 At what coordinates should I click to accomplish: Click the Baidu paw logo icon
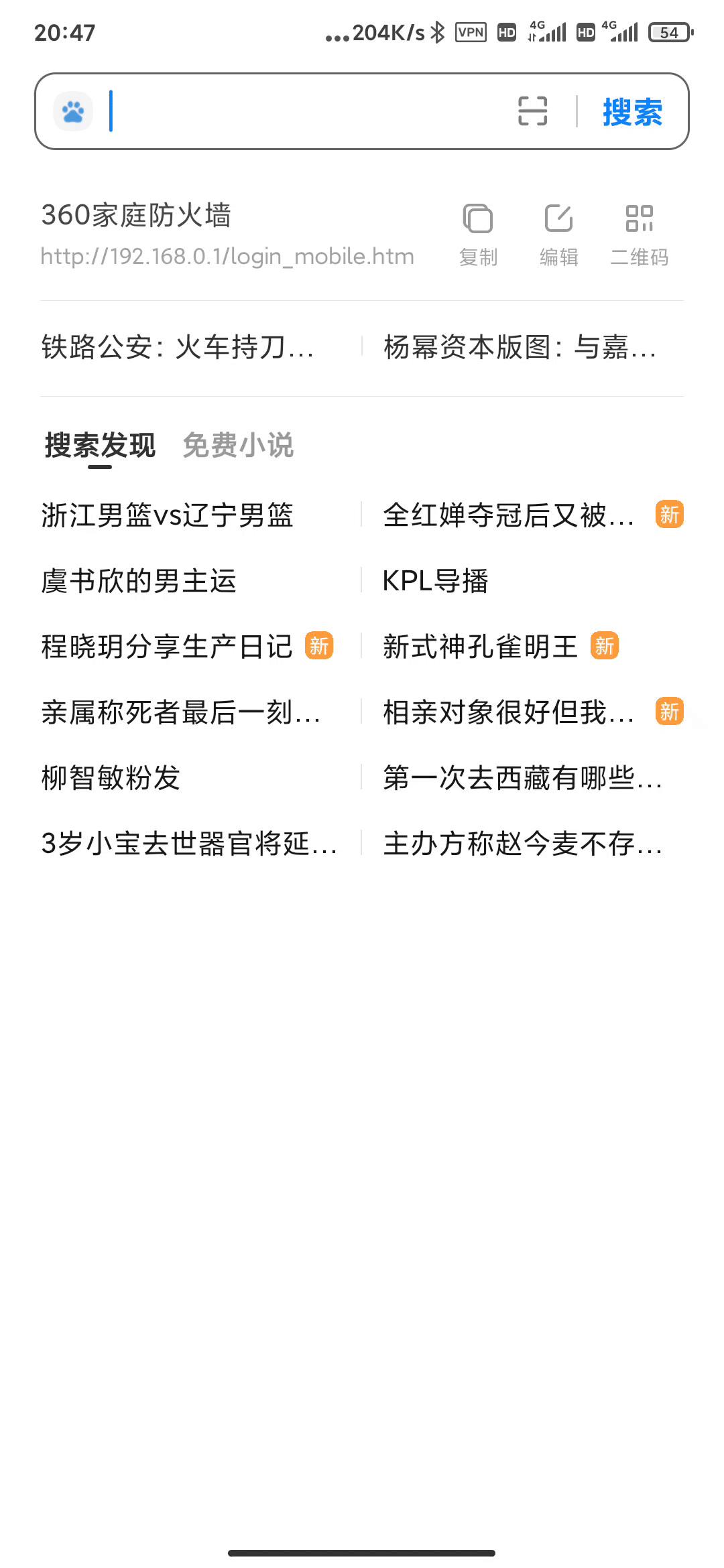(72, 111)
